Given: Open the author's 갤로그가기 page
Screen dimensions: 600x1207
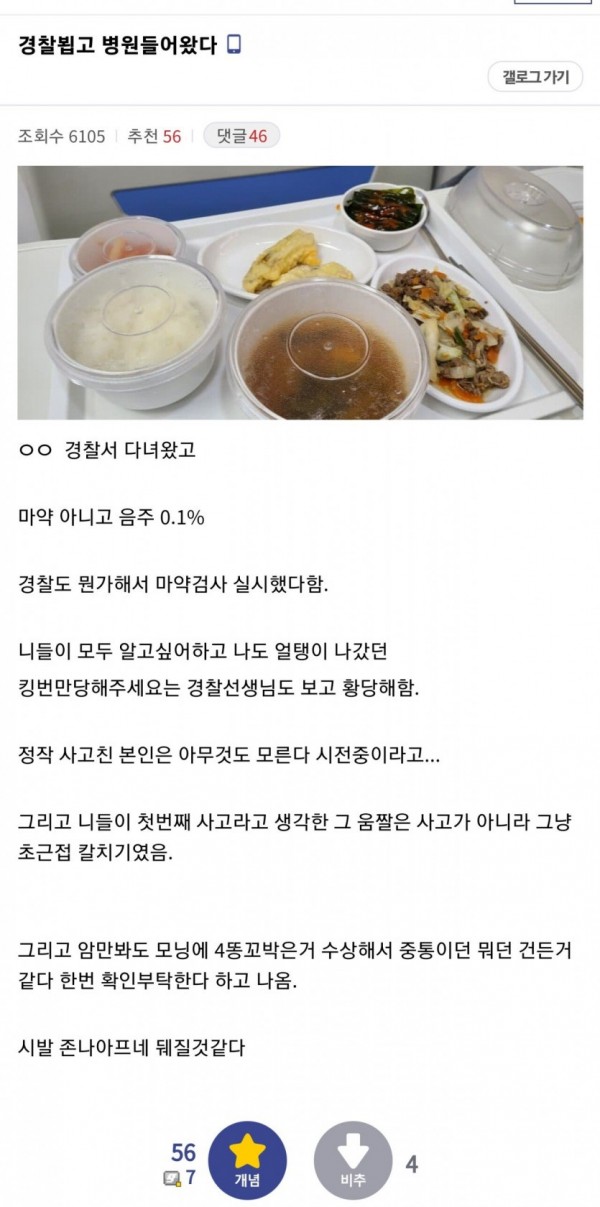Looking at the screenshot, I should [x=535, y=75].
